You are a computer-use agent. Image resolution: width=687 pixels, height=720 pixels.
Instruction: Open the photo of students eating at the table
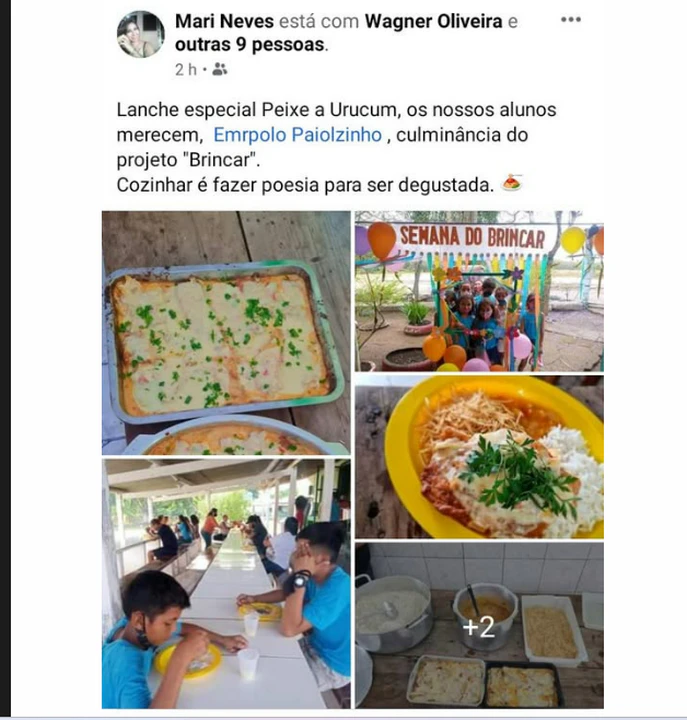coord(225,584)
